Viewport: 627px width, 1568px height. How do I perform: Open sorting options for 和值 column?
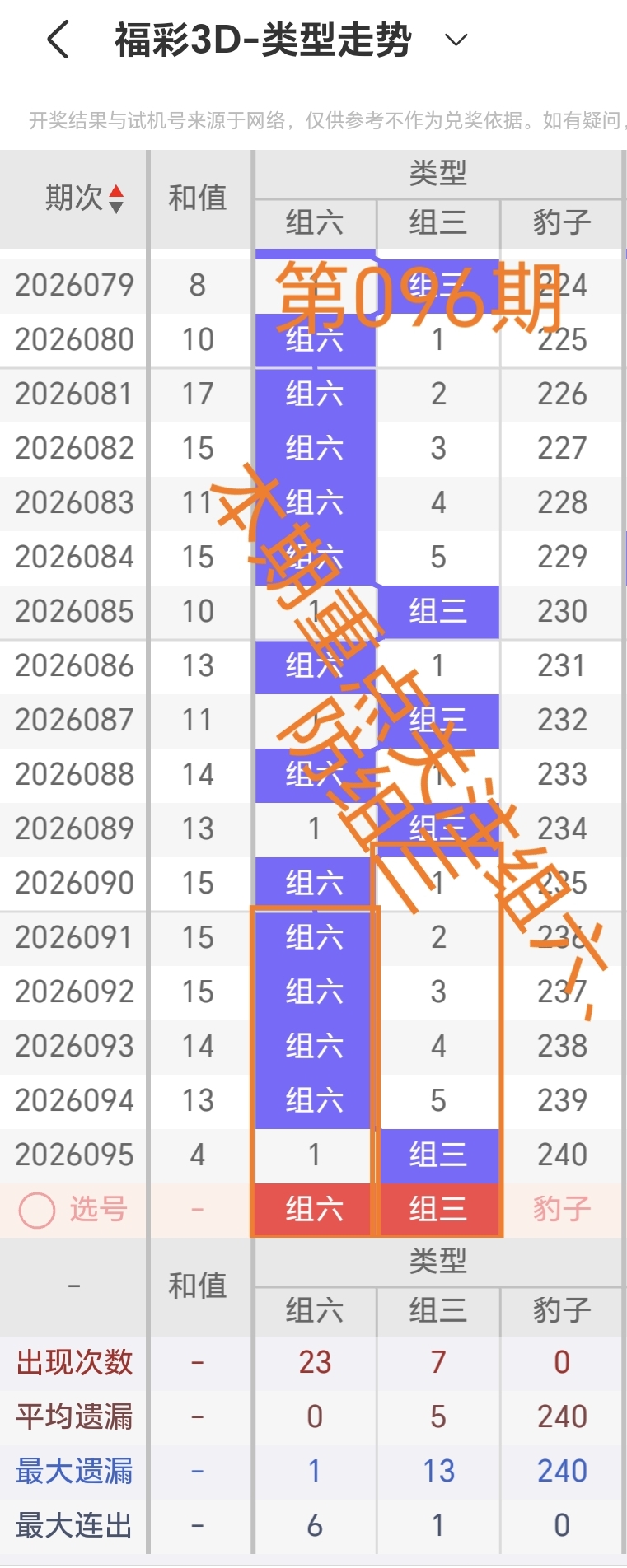pyautogui.click(x=199, y=198)
